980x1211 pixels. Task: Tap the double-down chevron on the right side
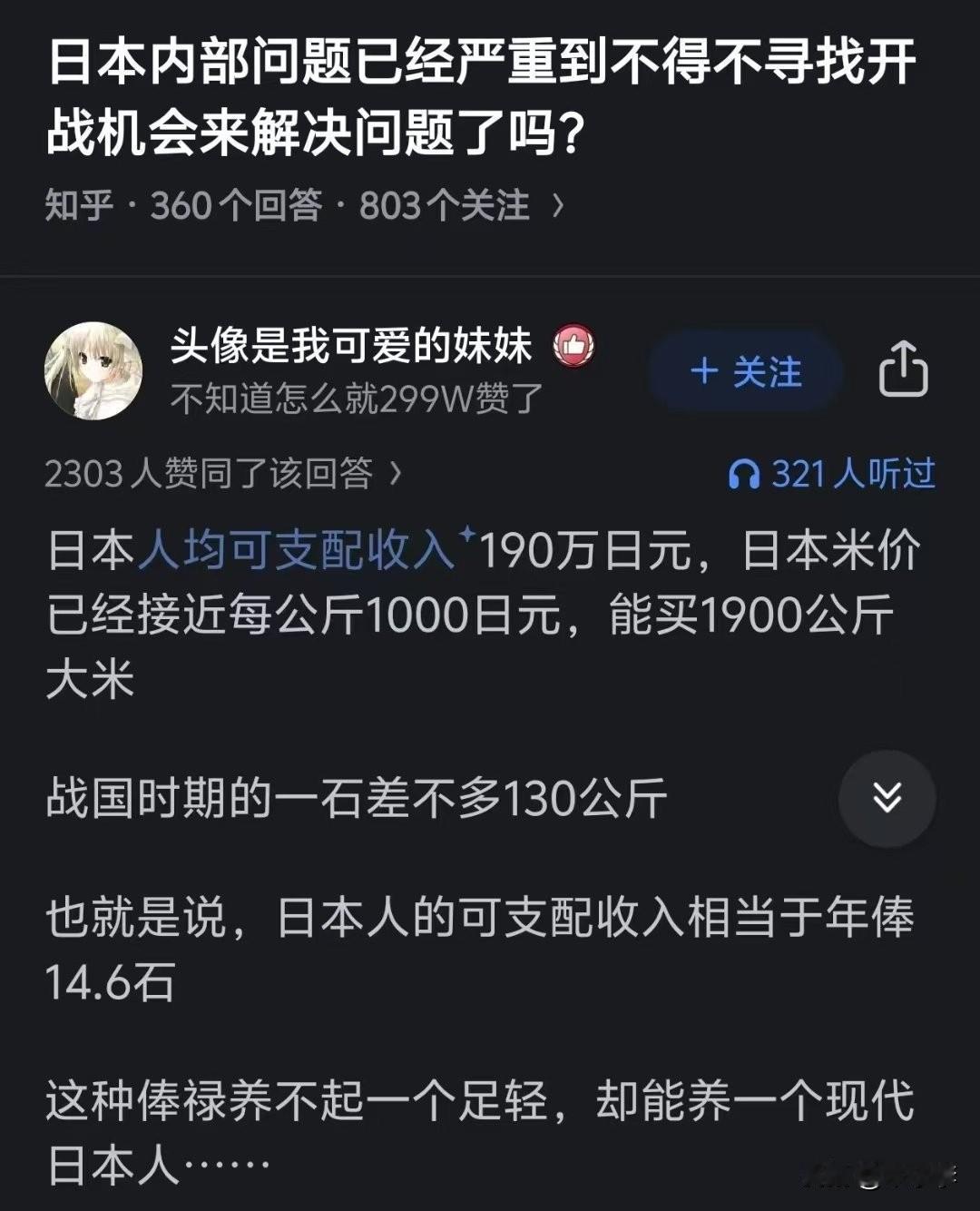pyautogui.click(x=887, y=796)
